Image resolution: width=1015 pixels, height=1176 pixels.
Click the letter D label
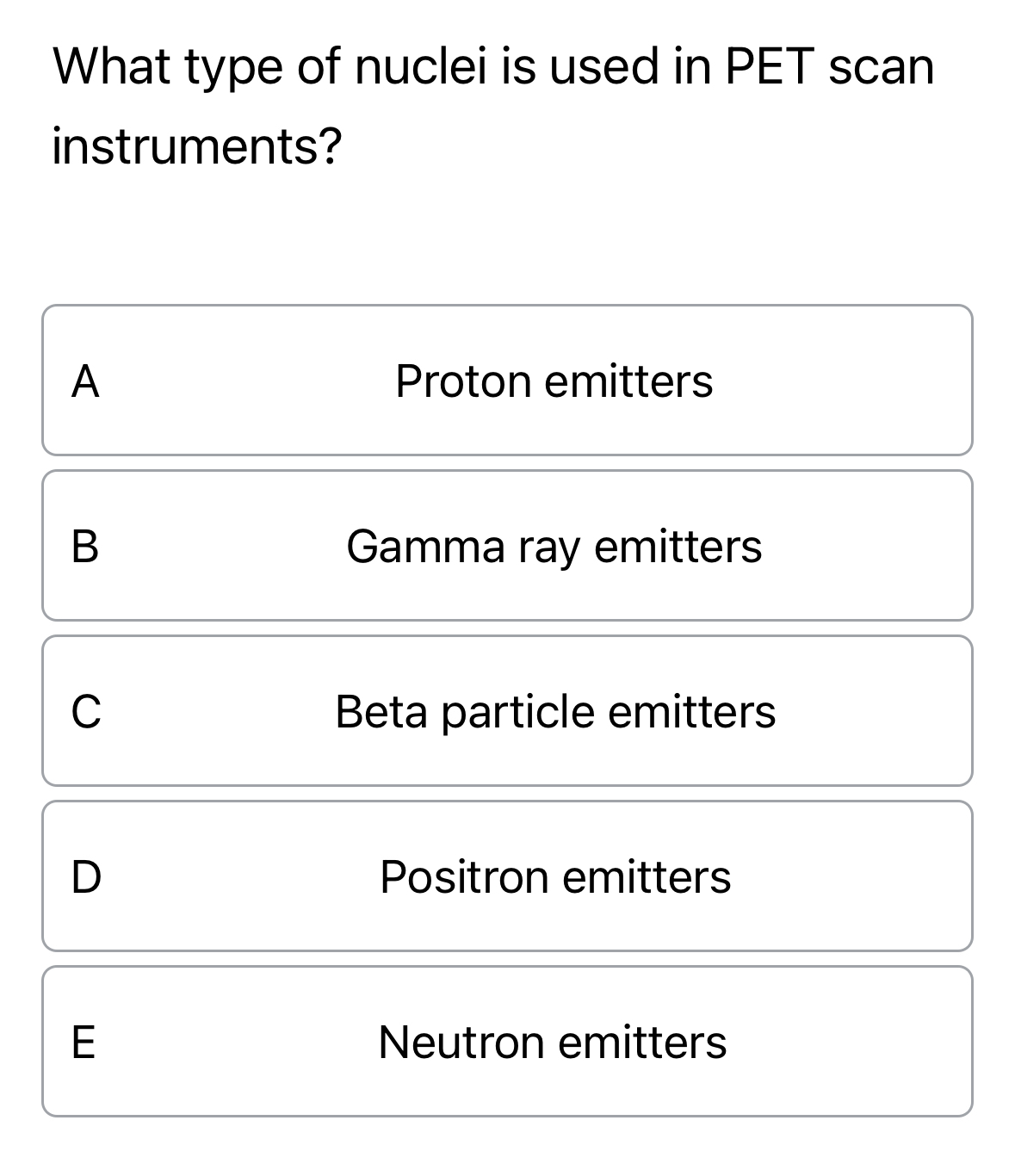[x=87, y=879]
